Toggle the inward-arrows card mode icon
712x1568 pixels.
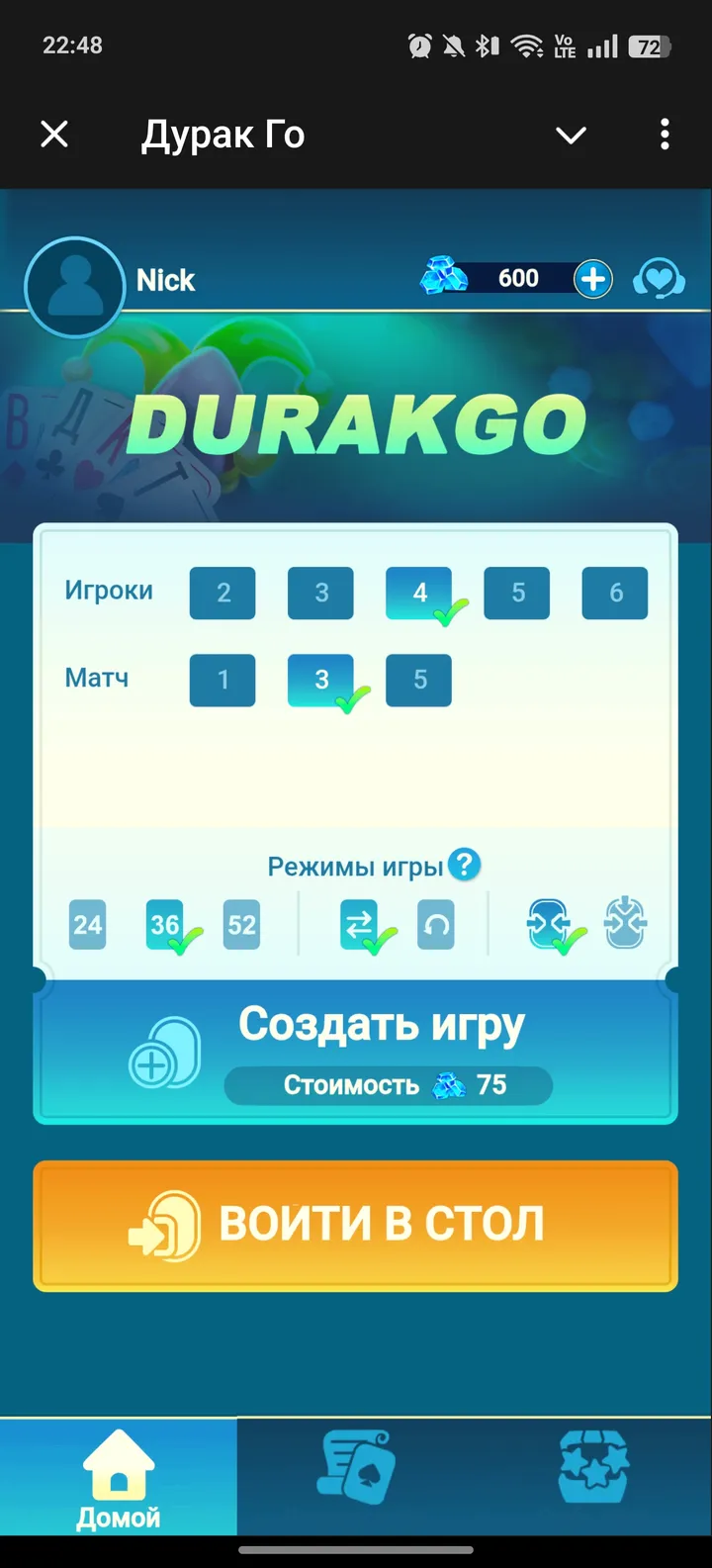point(625,925)
